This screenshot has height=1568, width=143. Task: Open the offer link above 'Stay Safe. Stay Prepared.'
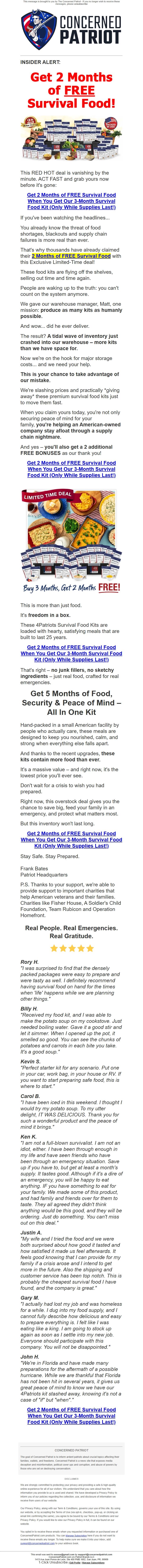(x=71, y=839)
